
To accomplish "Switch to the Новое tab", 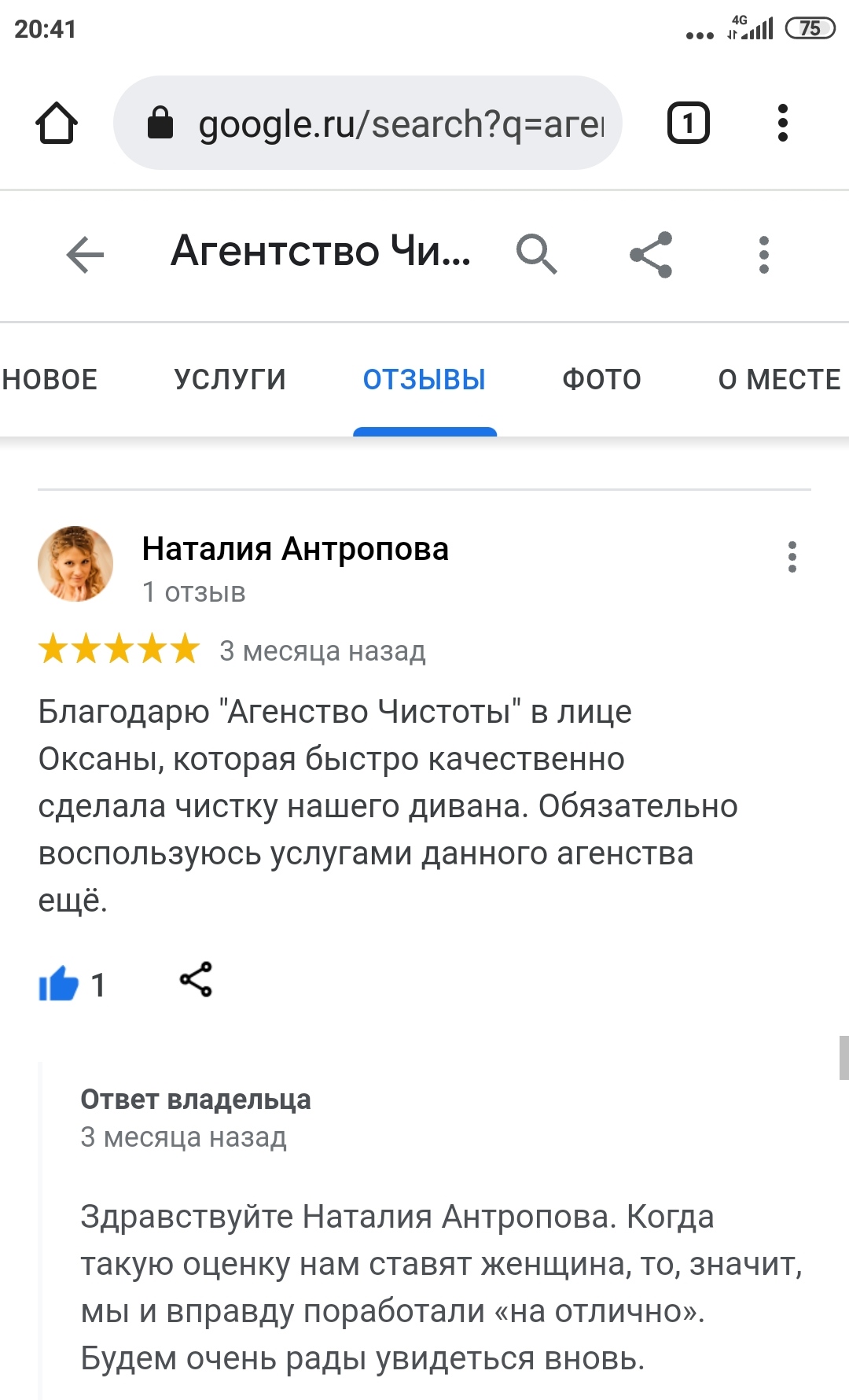I will tap(49, 380).
